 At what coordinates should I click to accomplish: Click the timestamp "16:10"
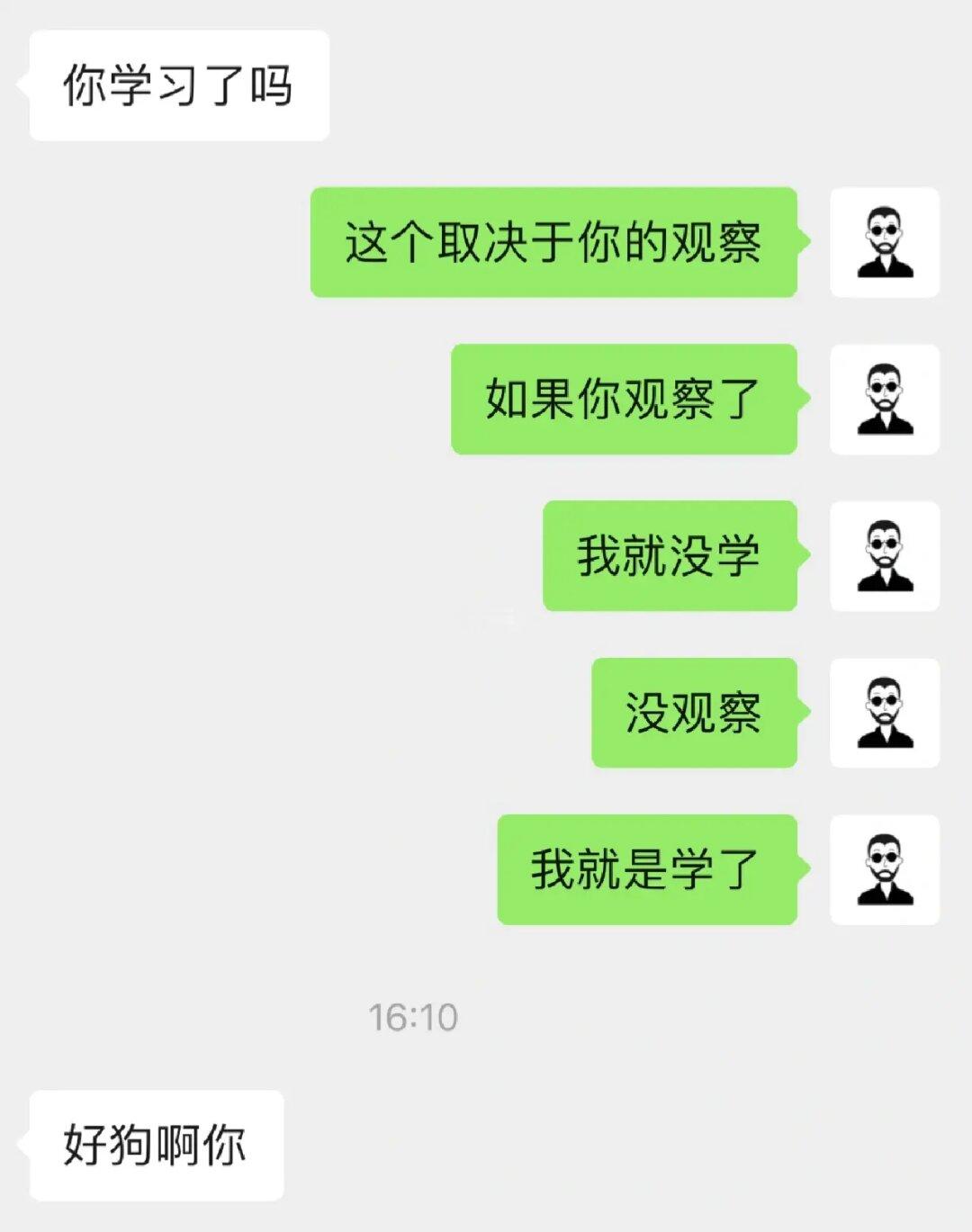[x=413, y=1017]
